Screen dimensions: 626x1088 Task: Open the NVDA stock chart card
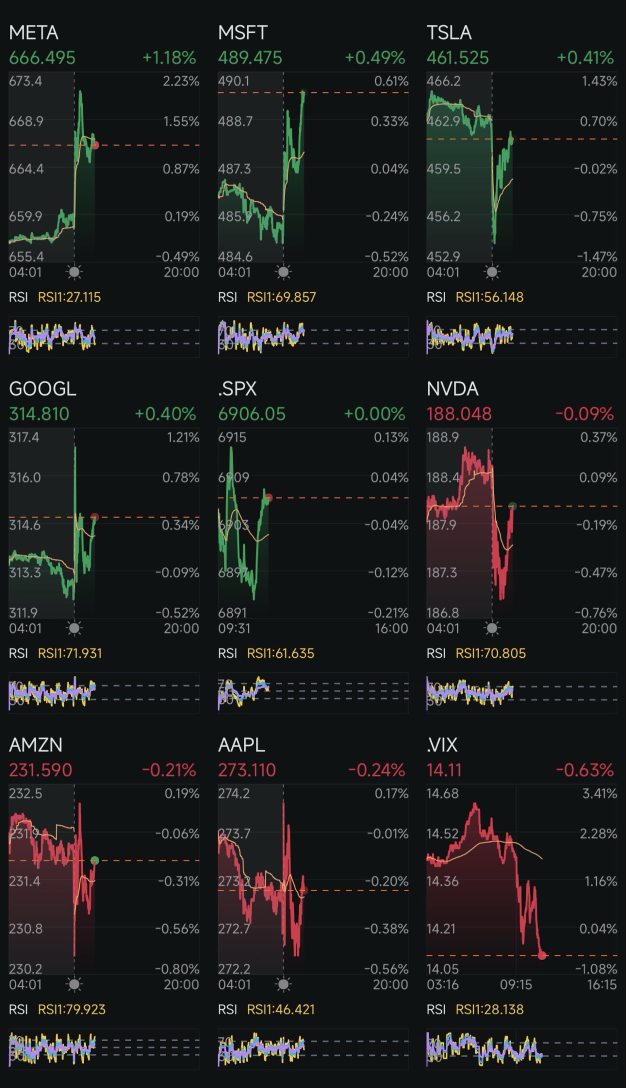pos(522,545)
